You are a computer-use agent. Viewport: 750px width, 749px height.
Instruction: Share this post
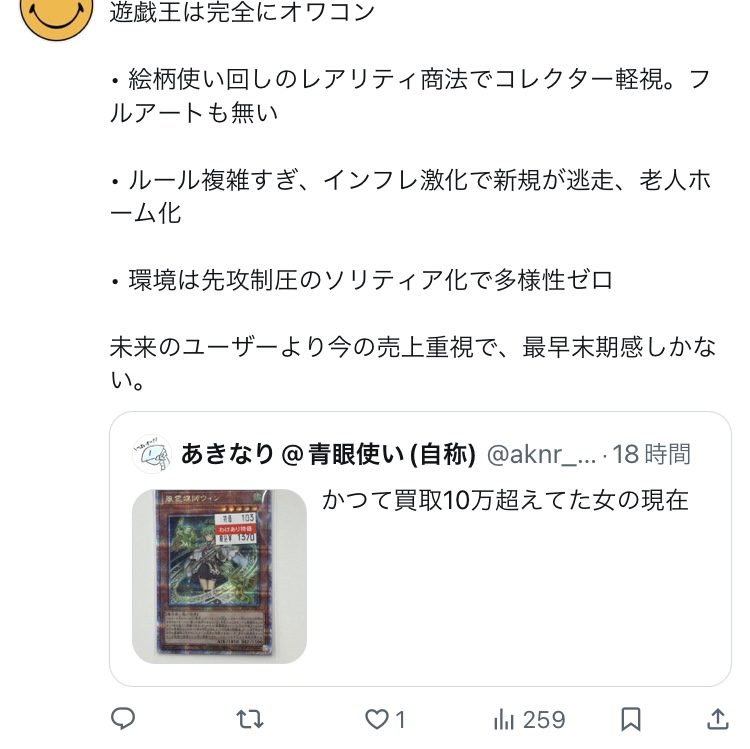717,719
